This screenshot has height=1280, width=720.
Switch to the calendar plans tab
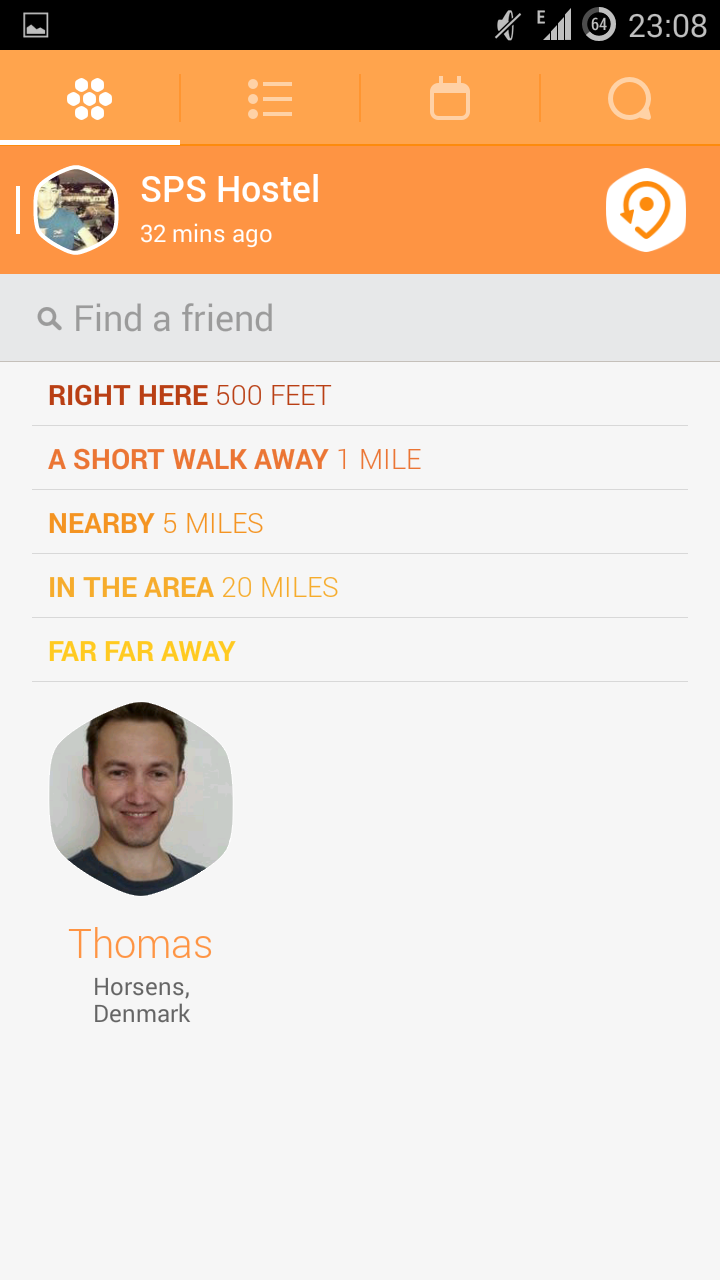(450, 98)
